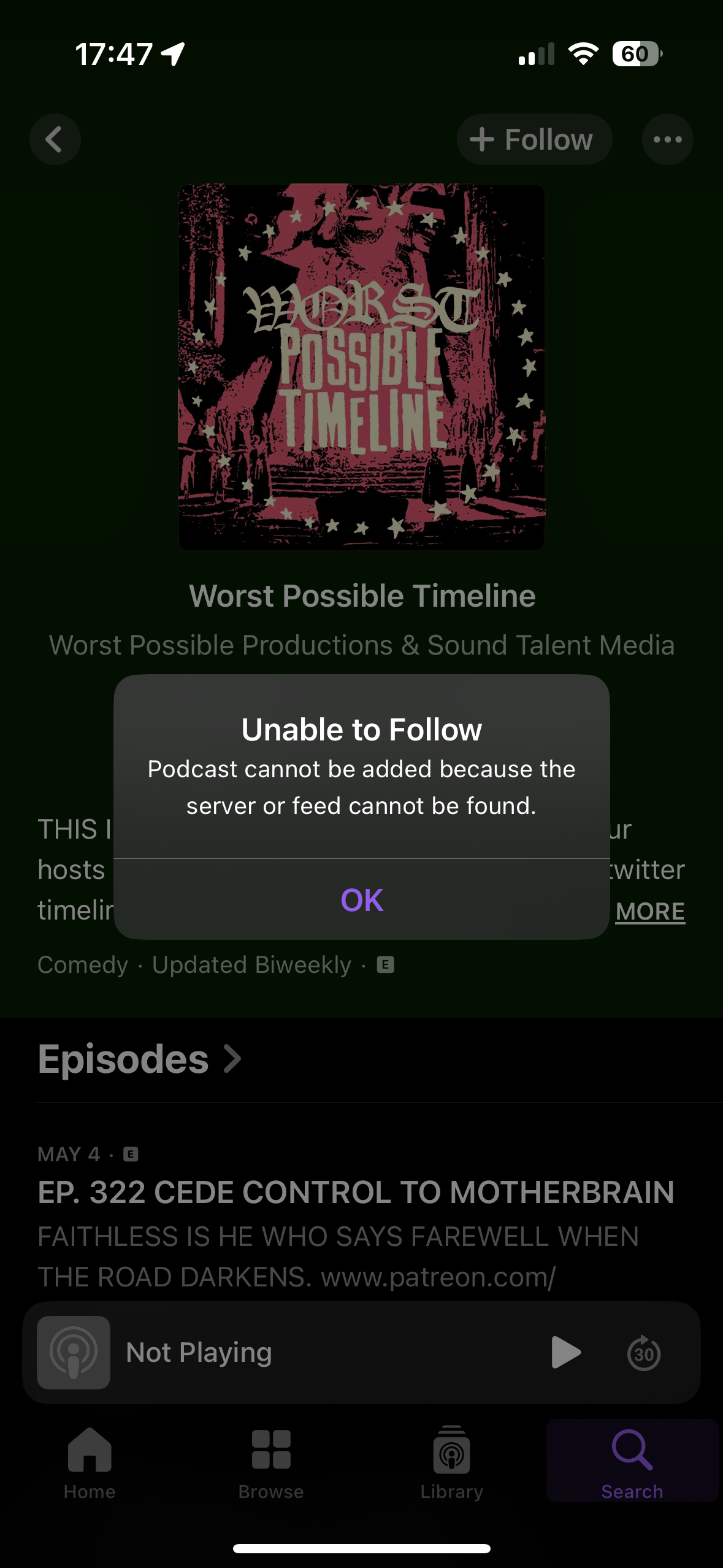Switch to the Home tab
Screen dimensions: 723x1568
[x=90, y=1463]
